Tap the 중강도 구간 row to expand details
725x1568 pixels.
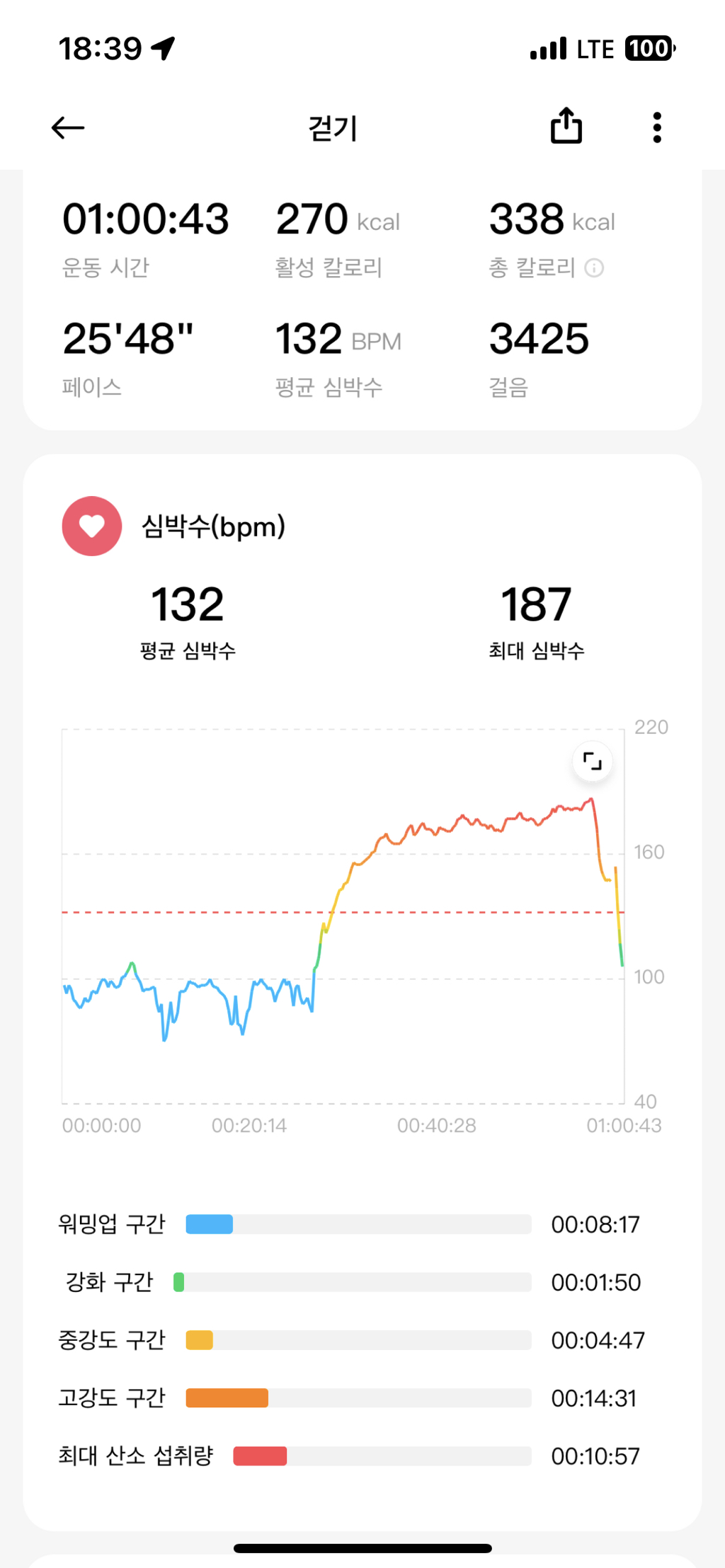coord(200,1339)
